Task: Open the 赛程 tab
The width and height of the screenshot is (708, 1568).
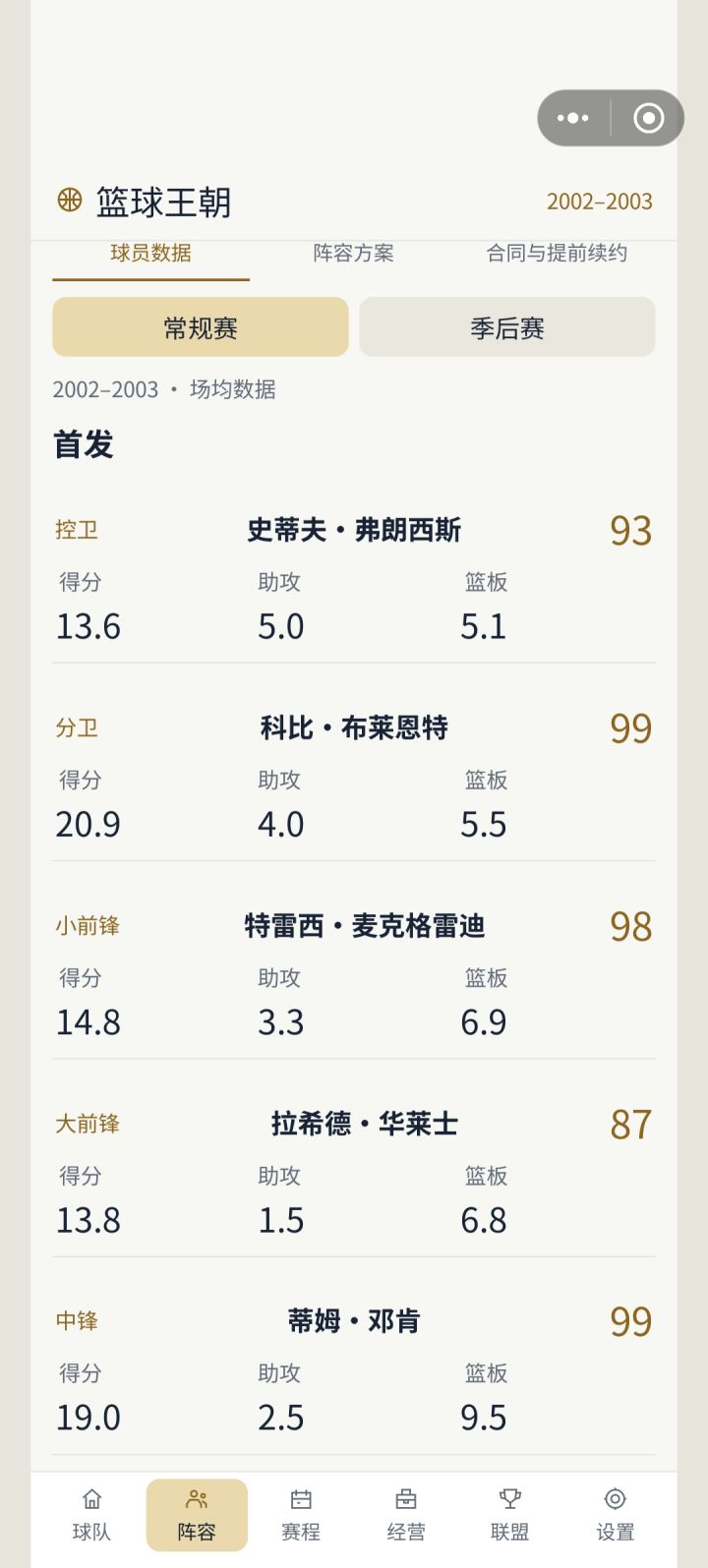Action: (301, 1515)
